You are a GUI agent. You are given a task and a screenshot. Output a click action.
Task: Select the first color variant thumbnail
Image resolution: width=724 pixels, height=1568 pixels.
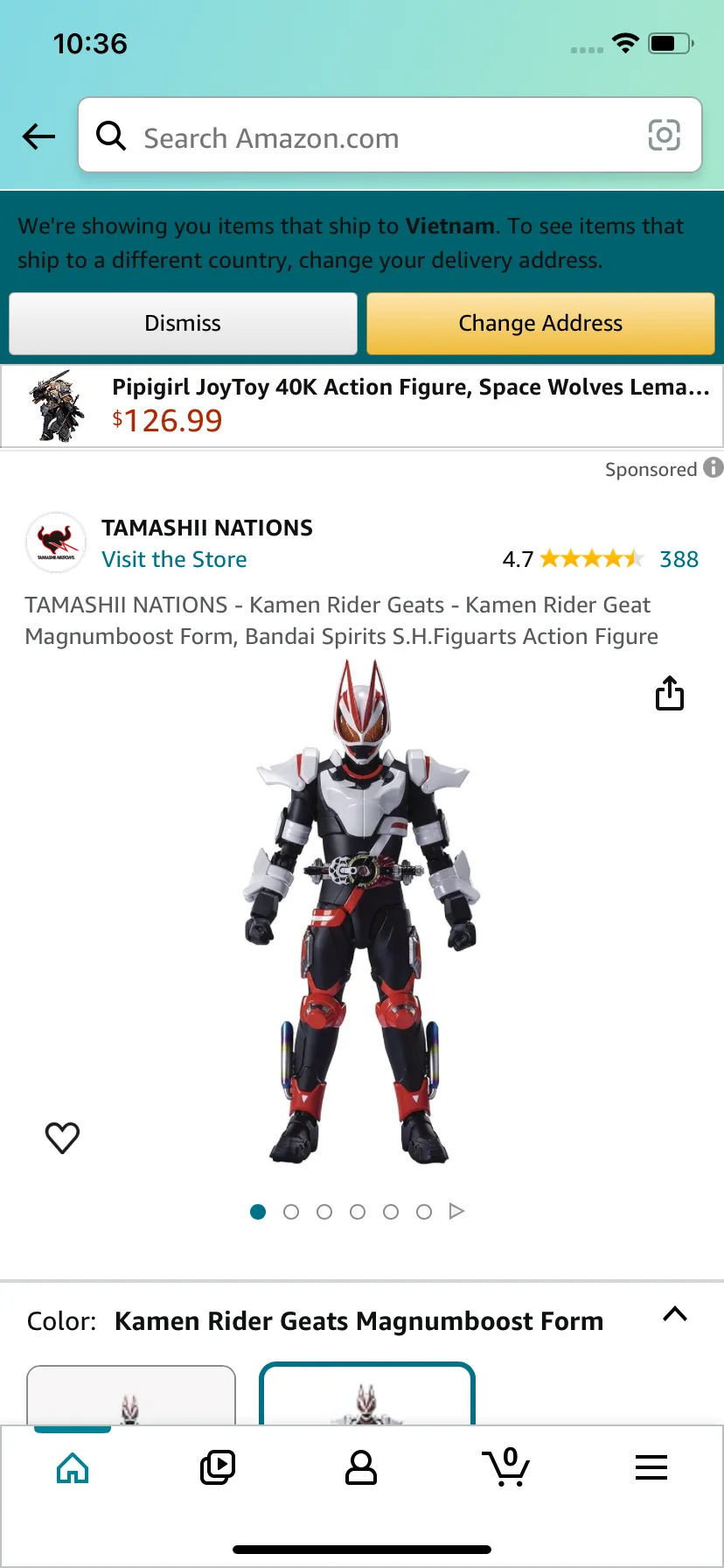point(131,1395)
